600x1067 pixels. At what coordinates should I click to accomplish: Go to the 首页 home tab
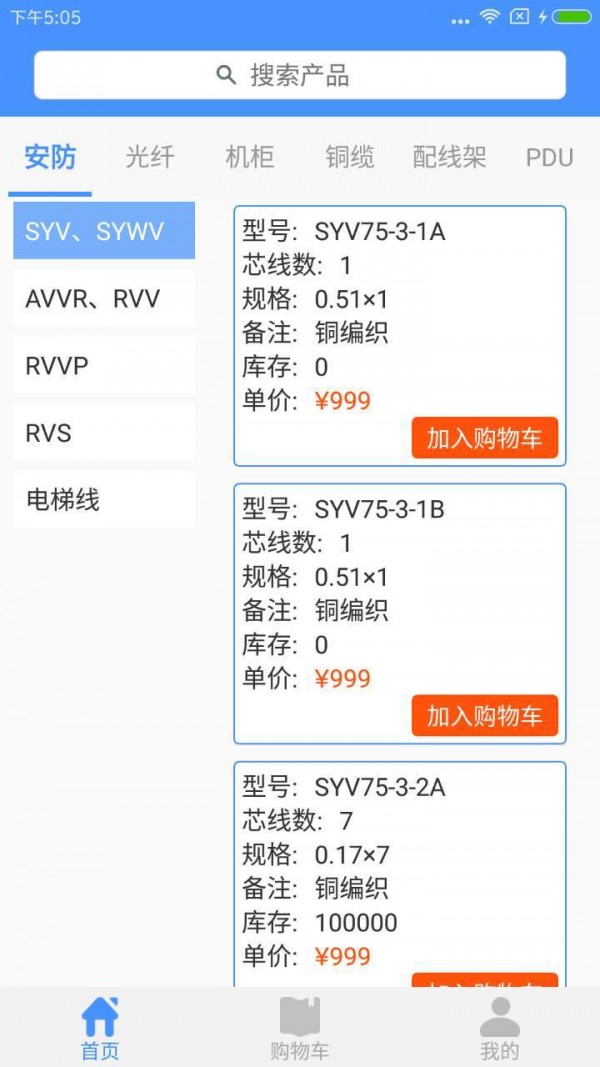[100, 1028]
